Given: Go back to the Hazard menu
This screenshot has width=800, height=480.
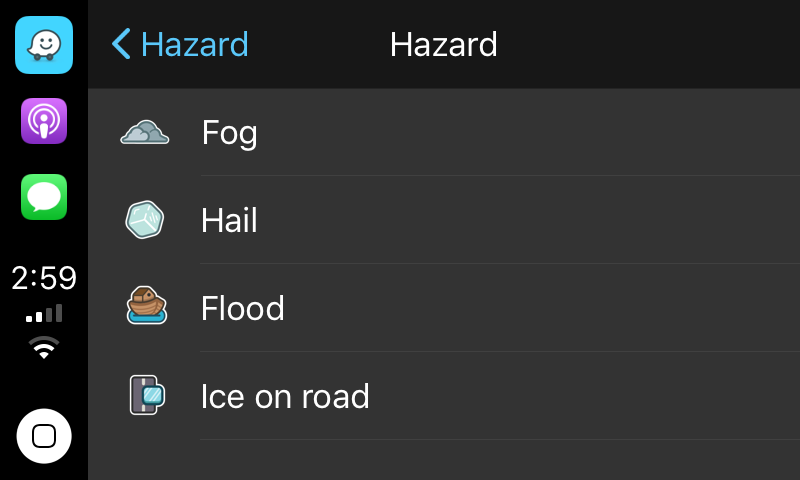Looking at the screenshot, I should tap(180, 45).
